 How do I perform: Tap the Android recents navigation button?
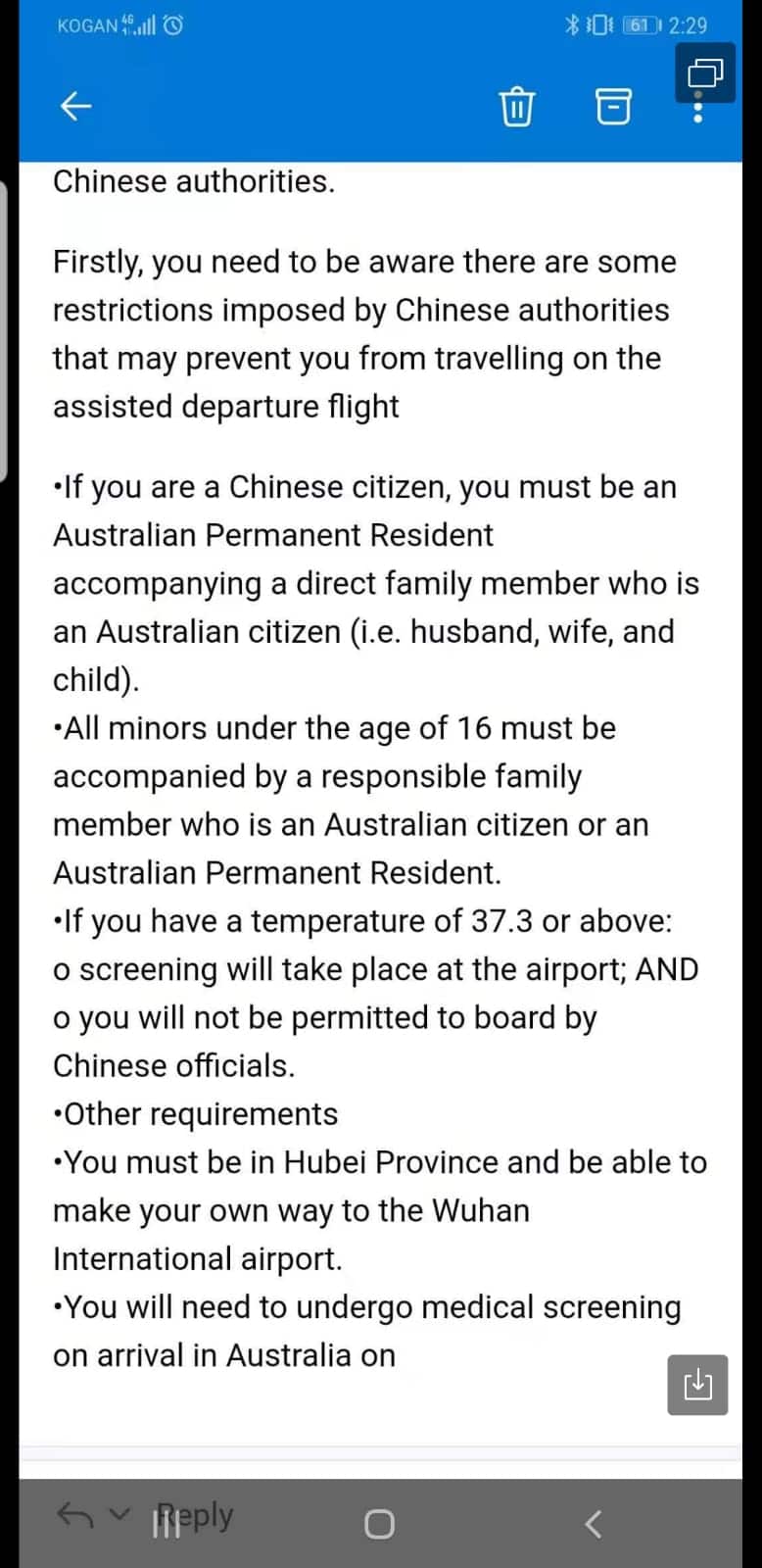[165, 1524]
